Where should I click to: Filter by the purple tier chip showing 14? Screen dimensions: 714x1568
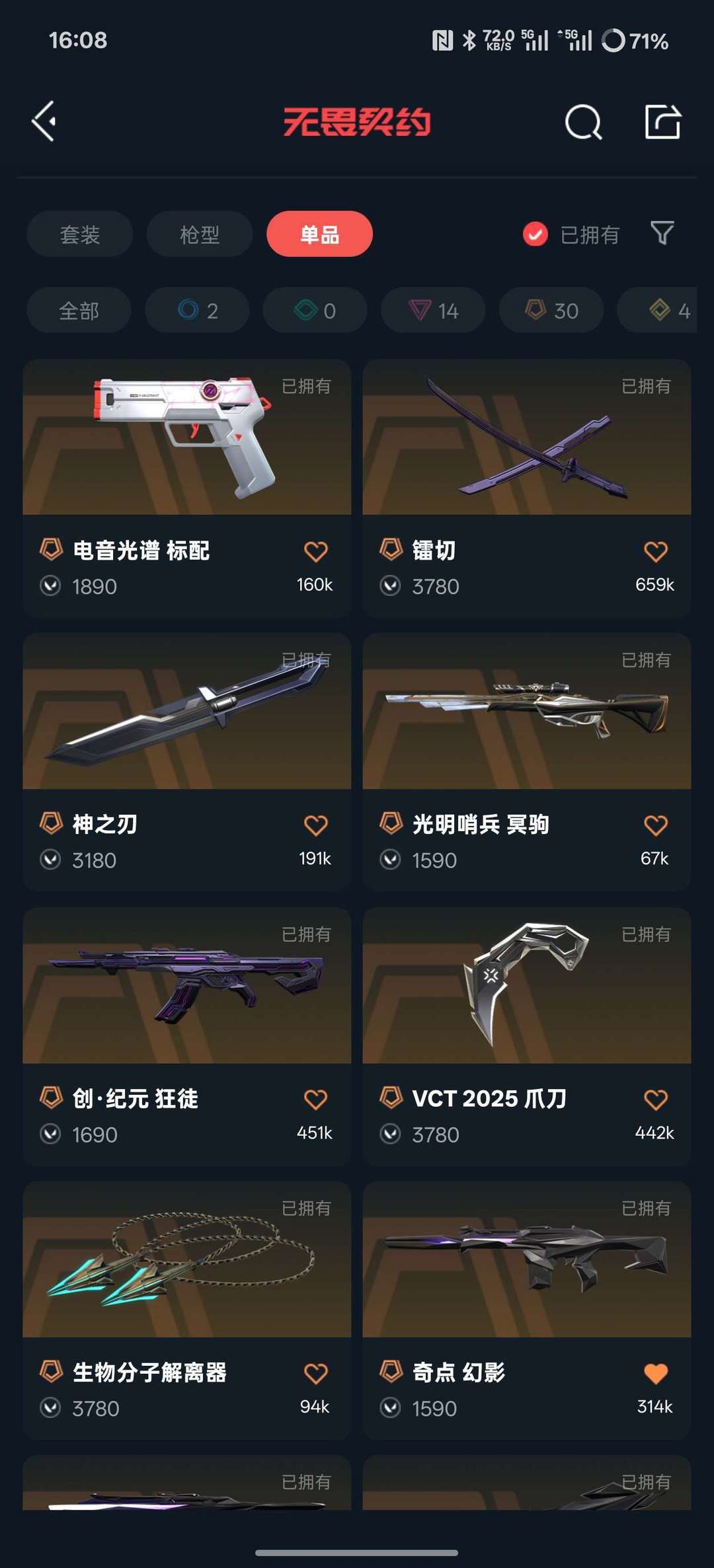pyautogui.click(x=433, y=310)
